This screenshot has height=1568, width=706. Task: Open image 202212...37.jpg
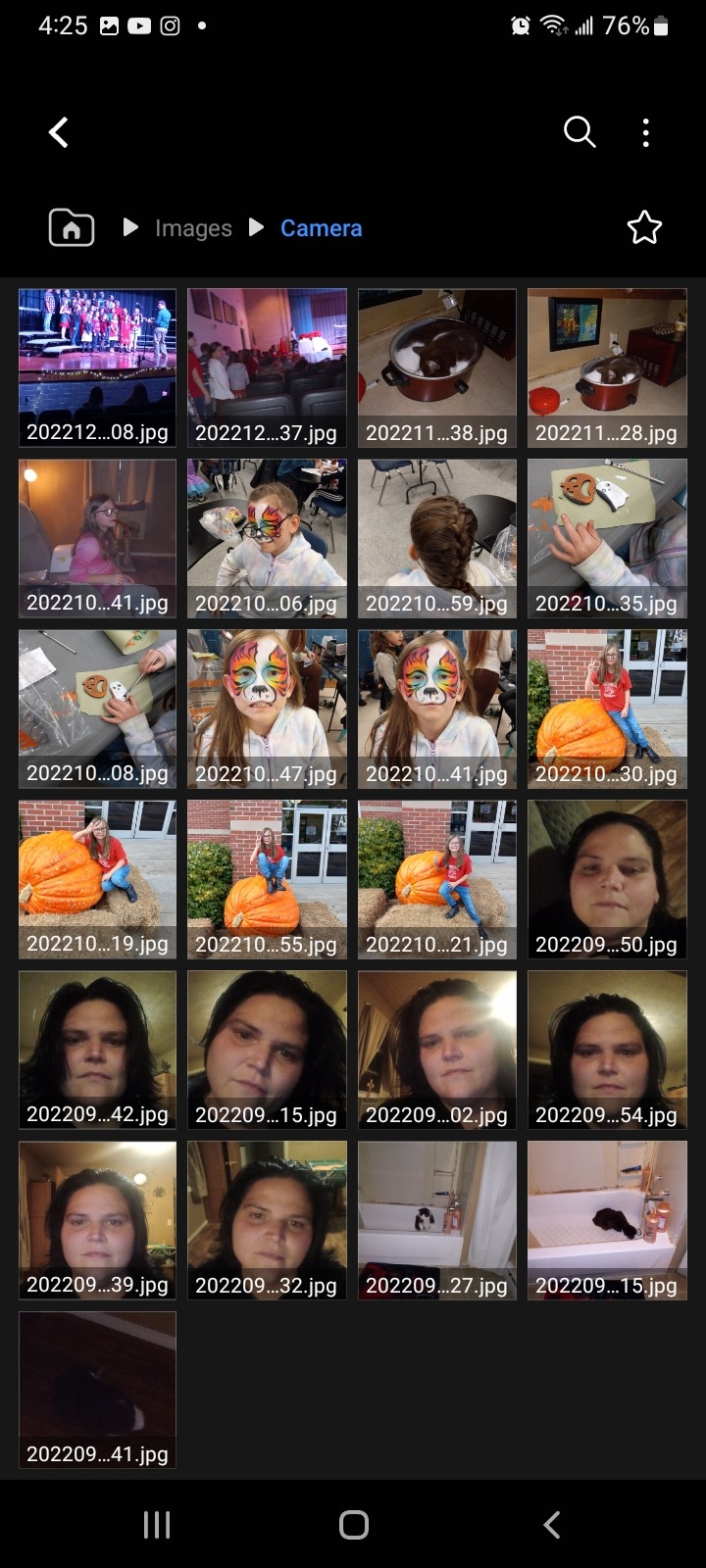pos(267,367)
